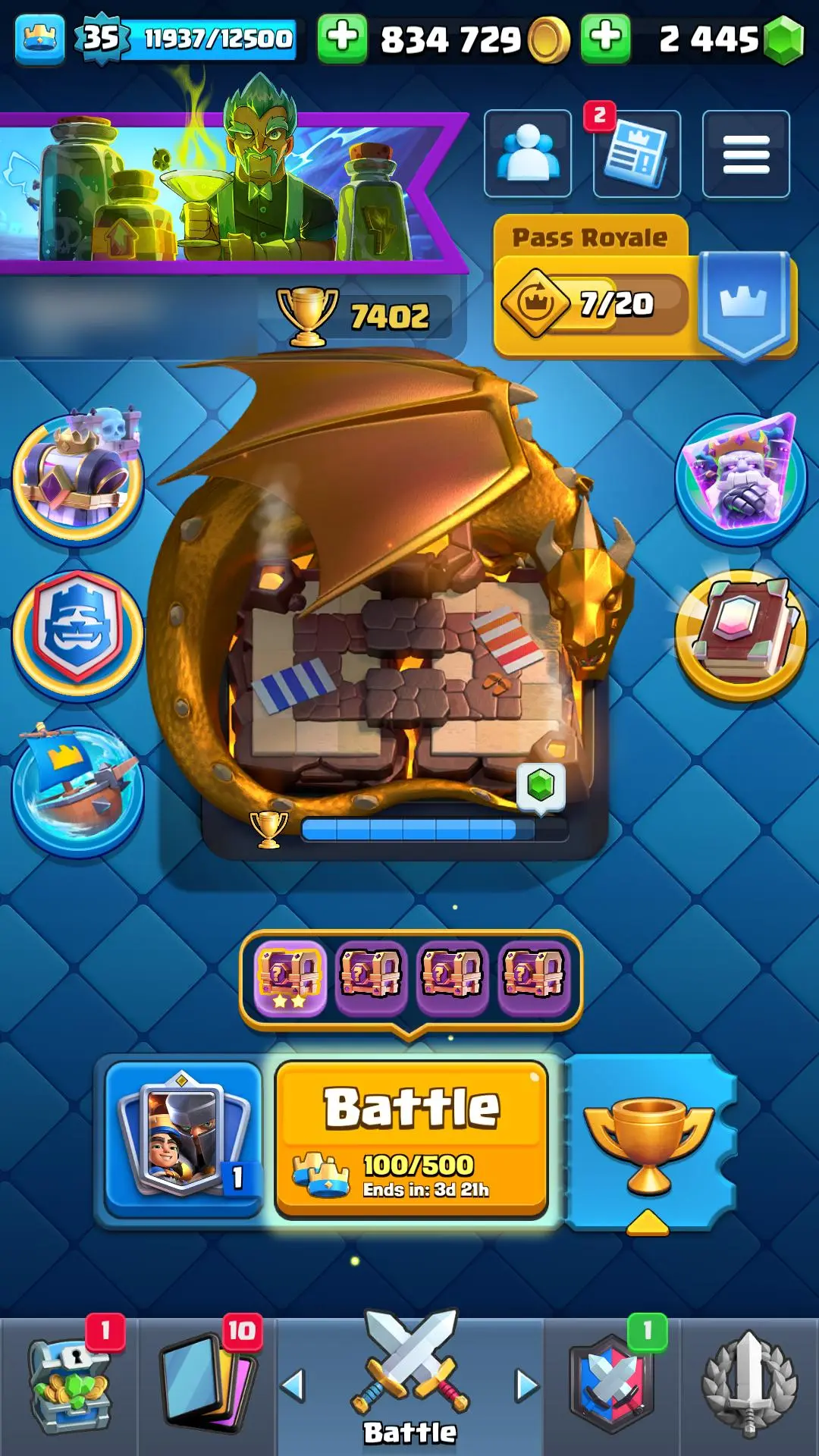Open the alchemist event banner
Viewport: 819px width, 1456px height.
tap(227, 190)
